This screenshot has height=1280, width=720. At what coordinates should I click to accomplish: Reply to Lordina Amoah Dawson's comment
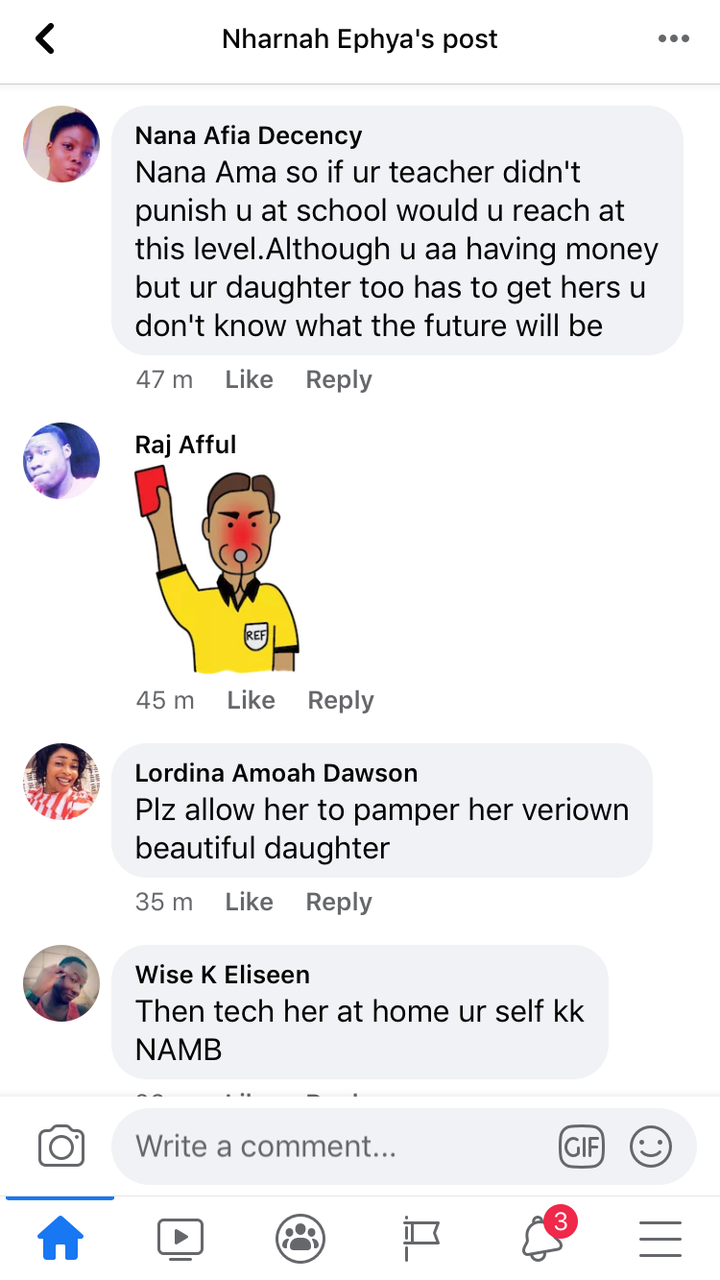339,902
